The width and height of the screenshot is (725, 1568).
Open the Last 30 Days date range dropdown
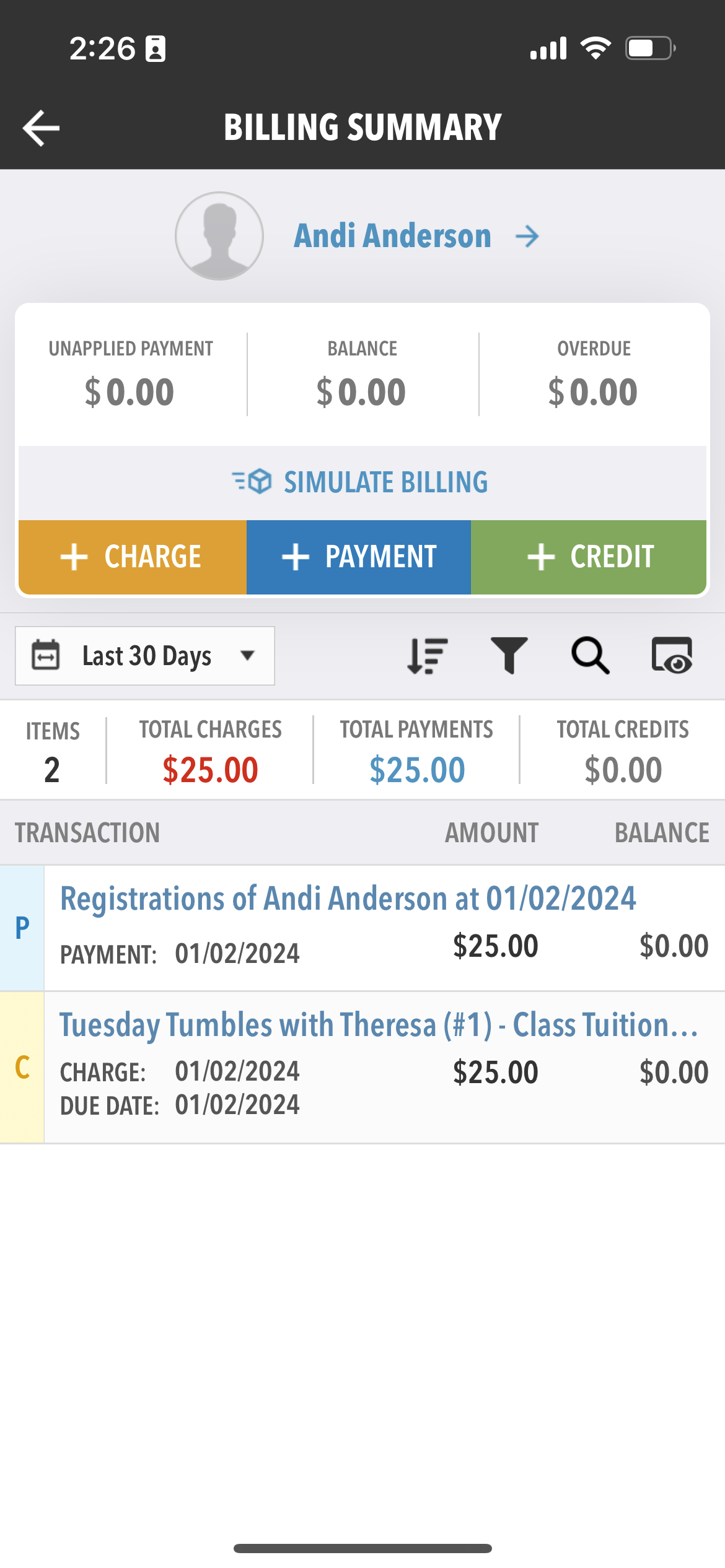click(x=146, y=655)
